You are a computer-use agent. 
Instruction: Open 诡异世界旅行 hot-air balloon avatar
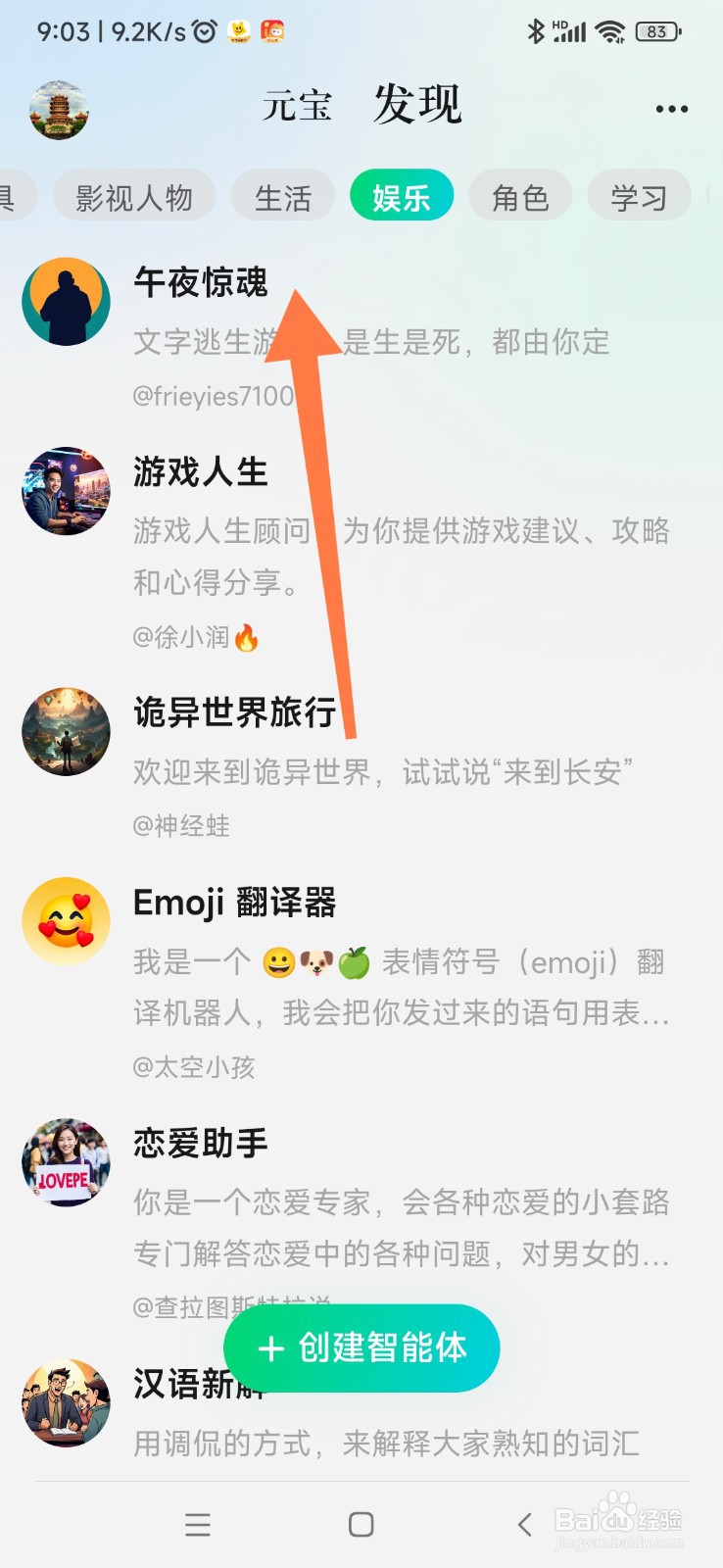(66, 731)
